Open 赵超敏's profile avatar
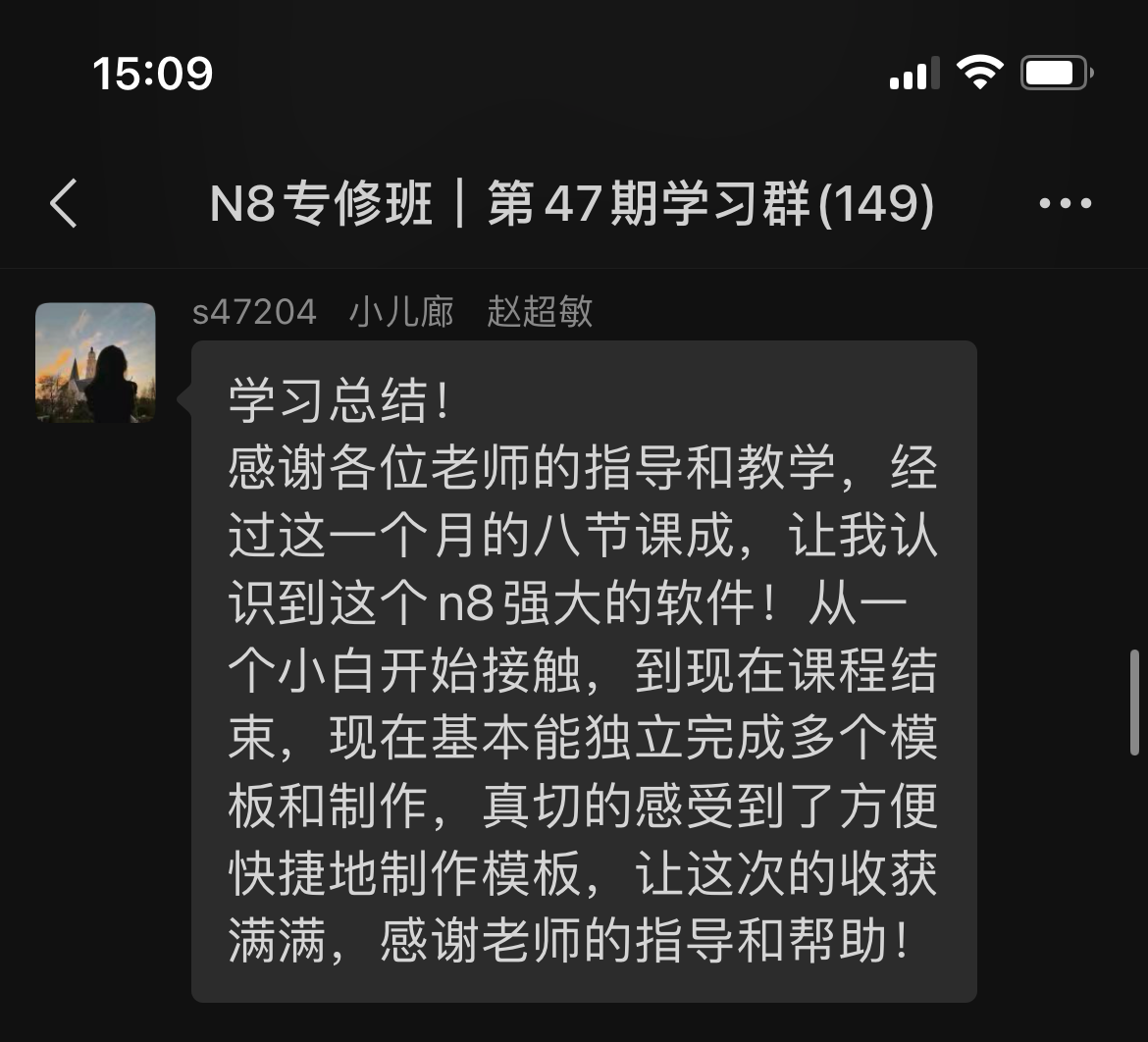 tap(95, 362)
